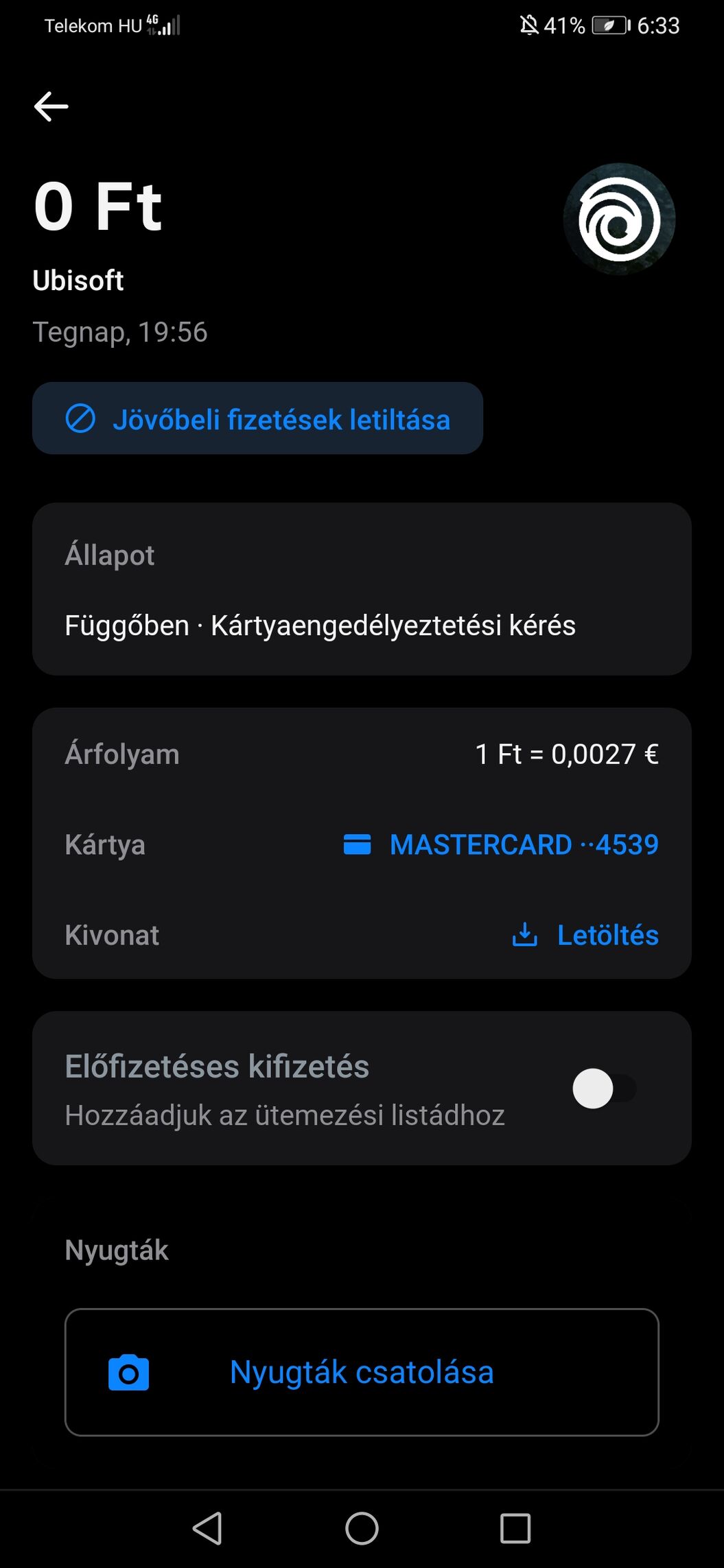Viewport: 724px width, 1568px height.
Task: Go back using the top arrow
Action: tap(51, 106)
